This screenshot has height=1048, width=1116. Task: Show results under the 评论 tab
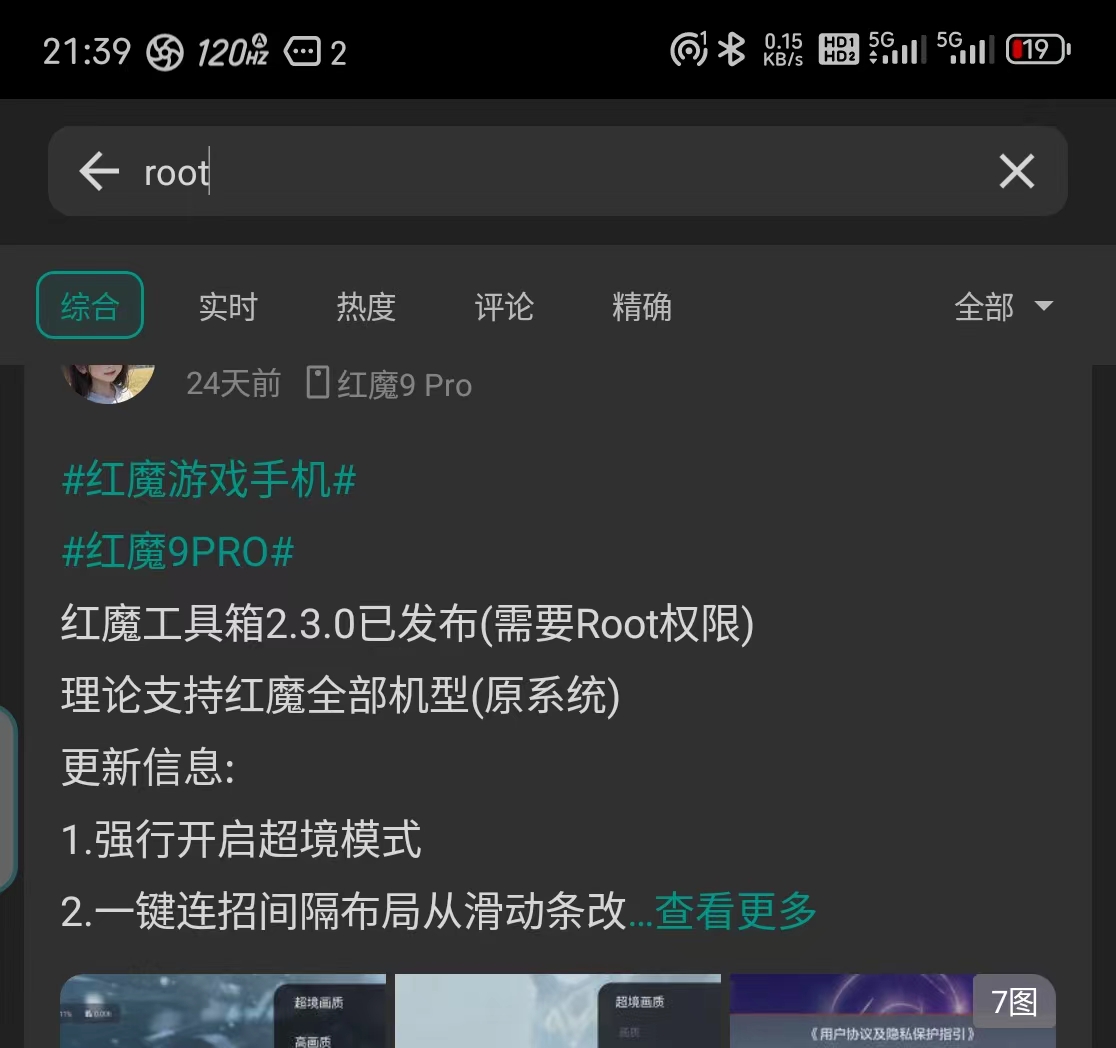504,306
